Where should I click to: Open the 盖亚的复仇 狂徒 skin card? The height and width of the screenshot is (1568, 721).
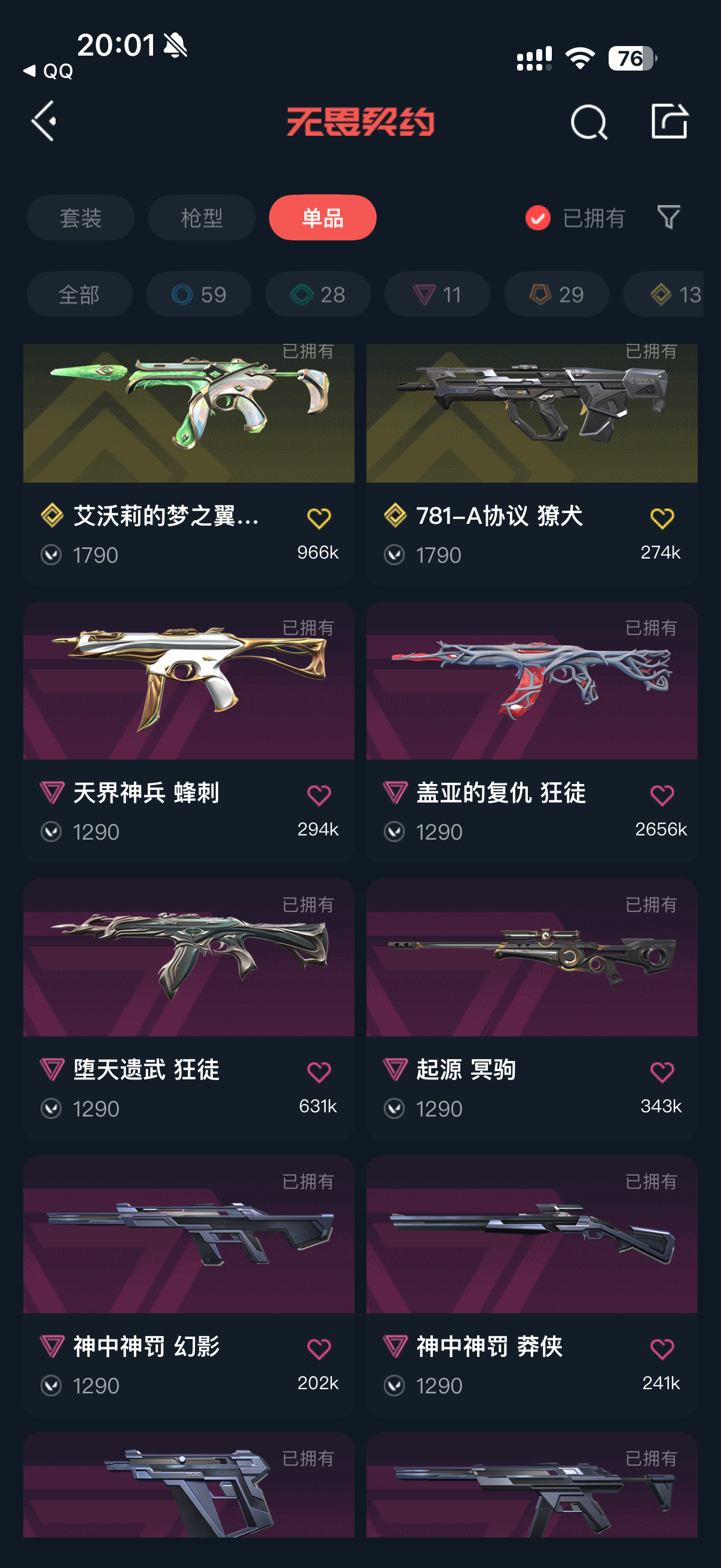point(531,731)
